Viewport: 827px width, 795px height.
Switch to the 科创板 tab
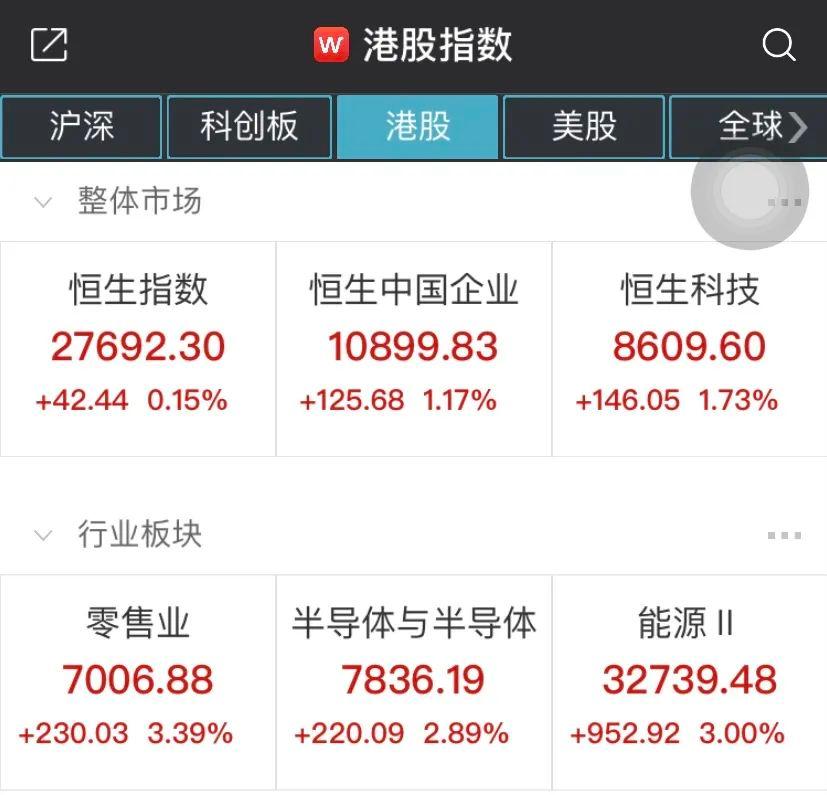coord(249,127)
